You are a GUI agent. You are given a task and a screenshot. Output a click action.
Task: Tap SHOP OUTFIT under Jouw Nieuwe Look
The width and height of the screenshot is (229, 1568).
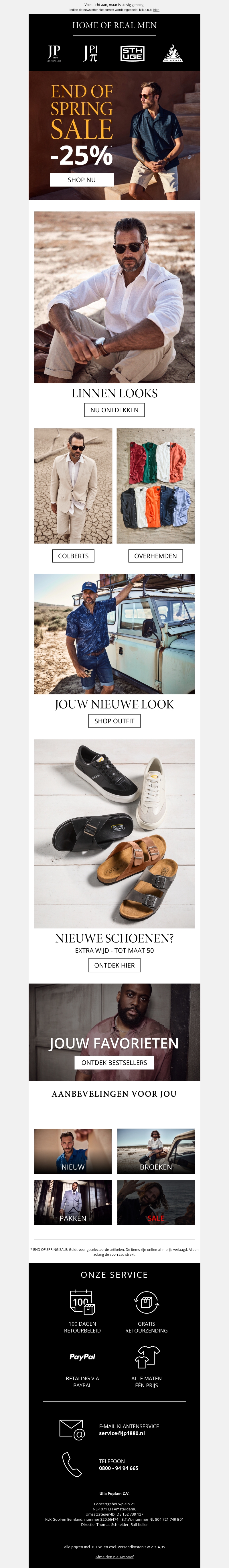tap(114, 721)
